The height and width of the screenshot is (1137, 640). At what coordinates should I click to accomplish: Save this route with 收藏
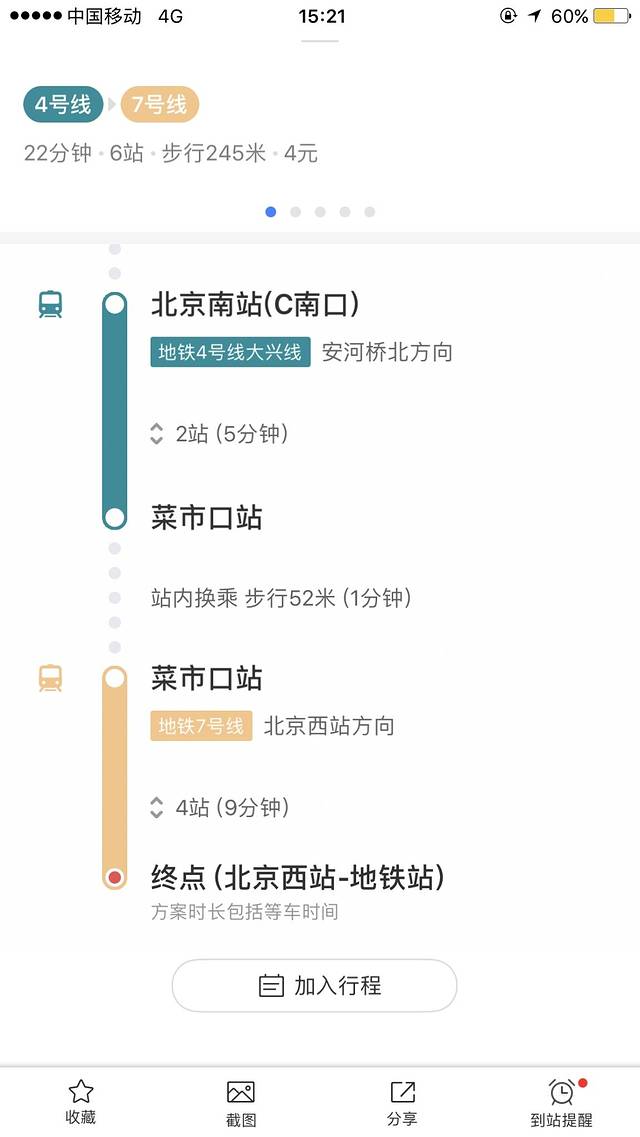[x=80, y=1101]
